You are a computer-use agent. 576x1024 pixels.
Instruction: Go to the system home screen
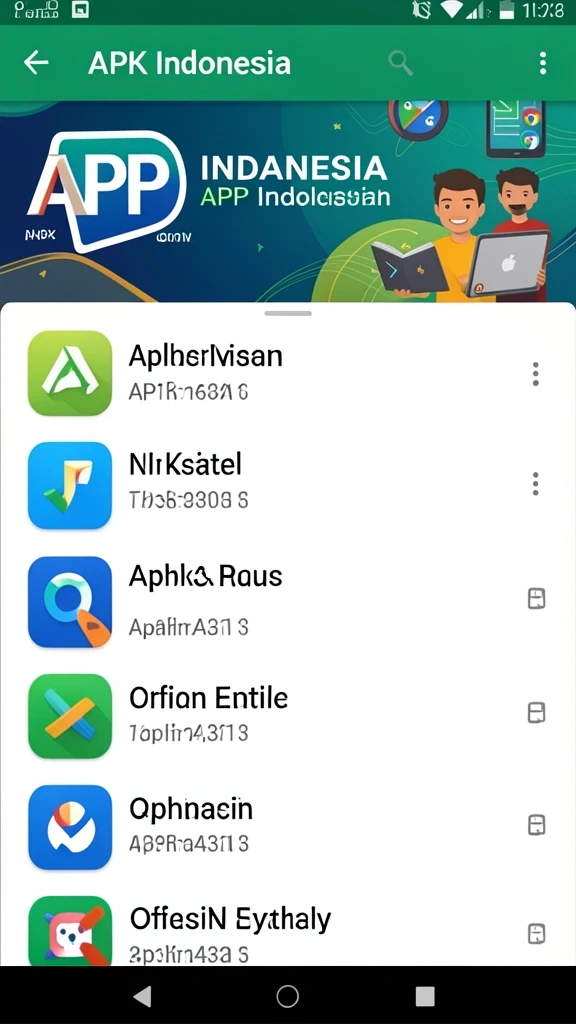click(x=287, y=996)
